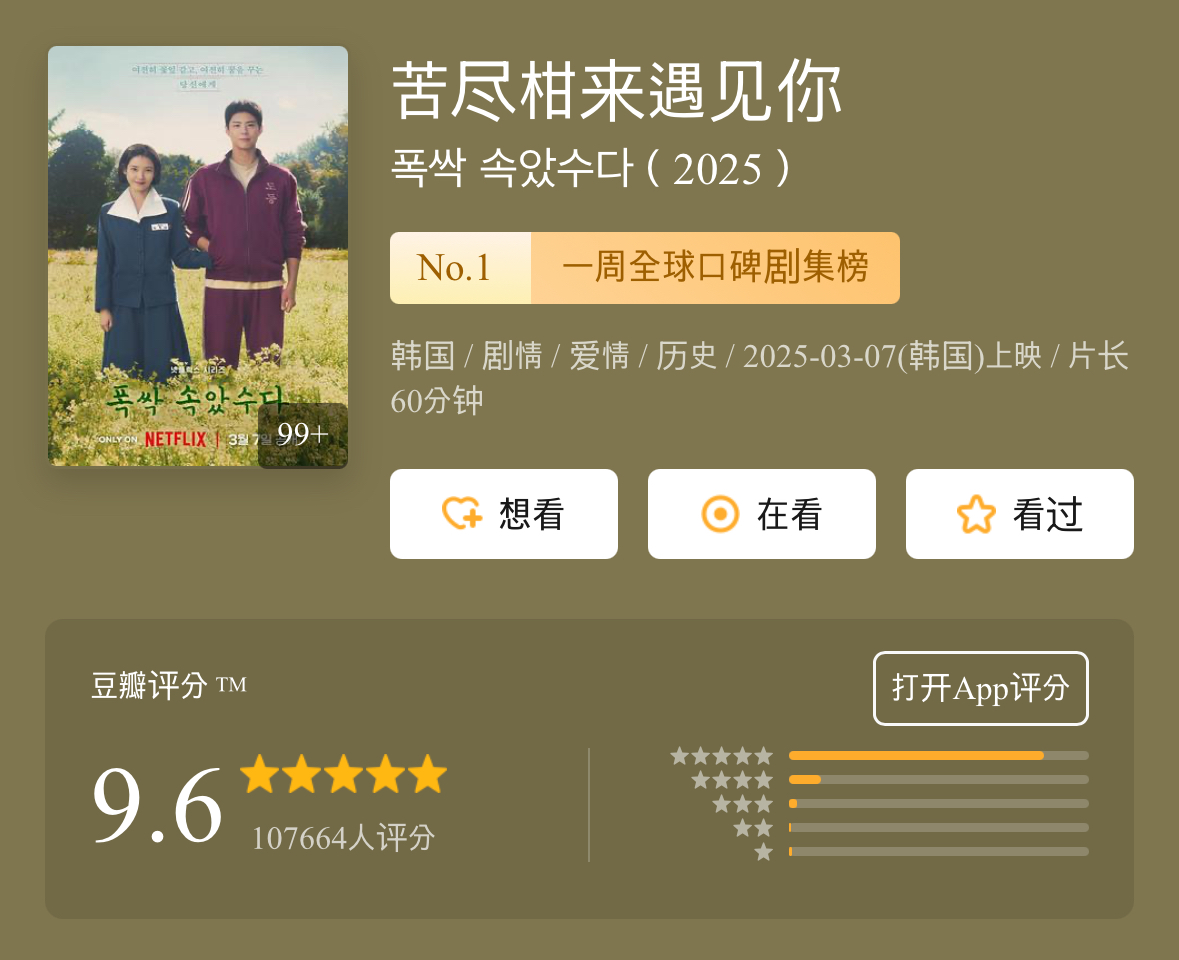
Task: Open the No.1 一周全球口碑剧集榜 ranking
Action: [644, 268]
